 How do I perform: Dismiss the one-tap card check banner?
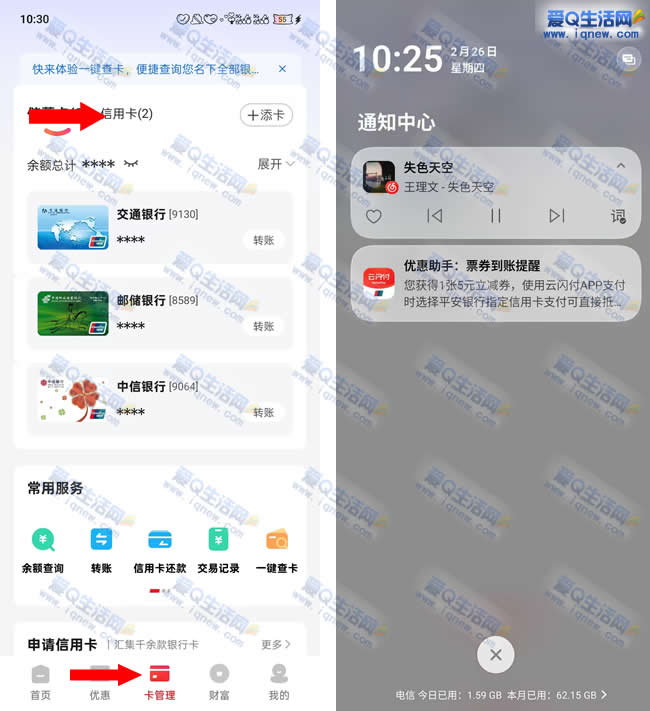(x=282, y=69)
